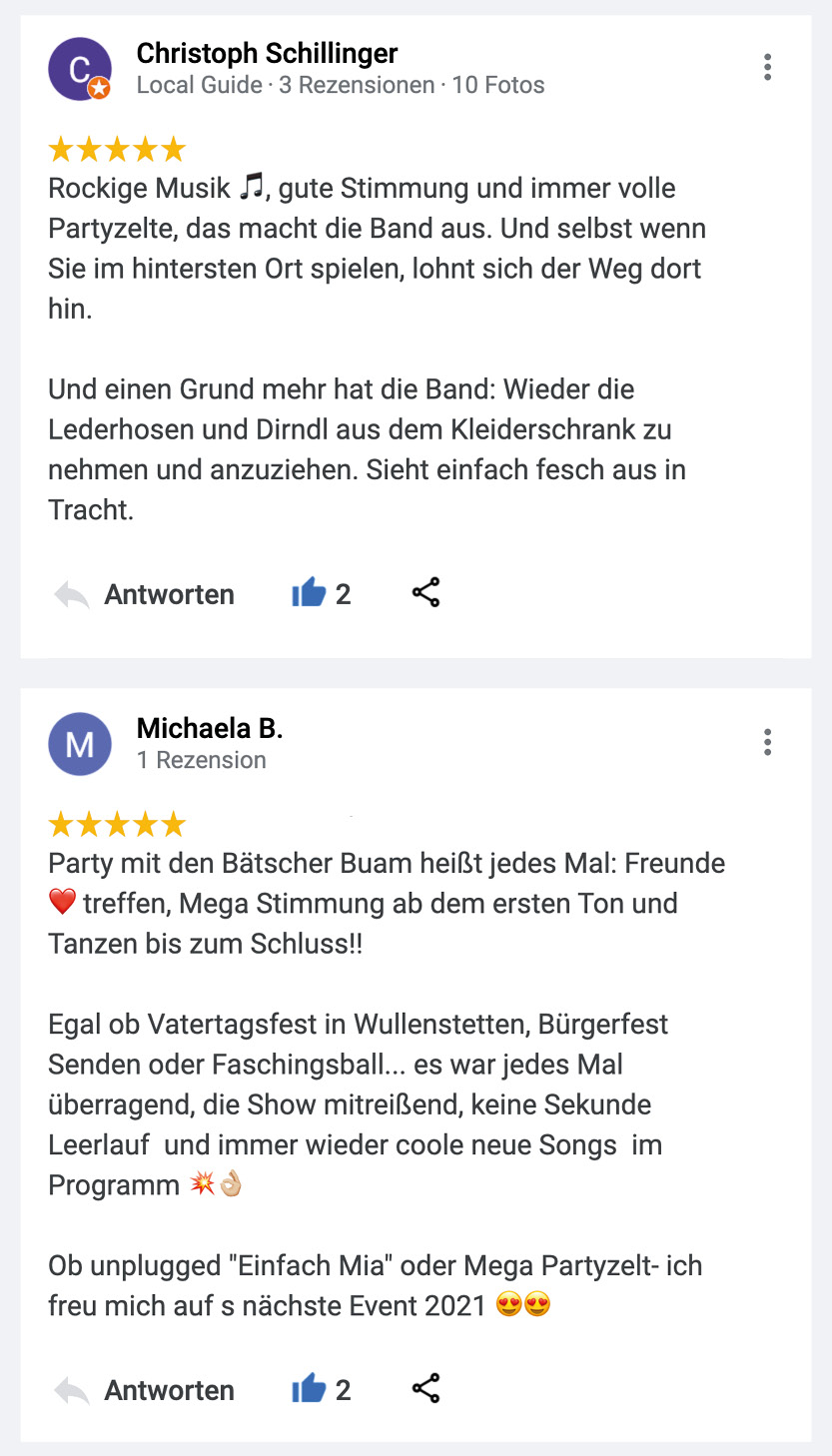
Task: Open overflow menu on Michaela B.'s review
Action: 767,742
